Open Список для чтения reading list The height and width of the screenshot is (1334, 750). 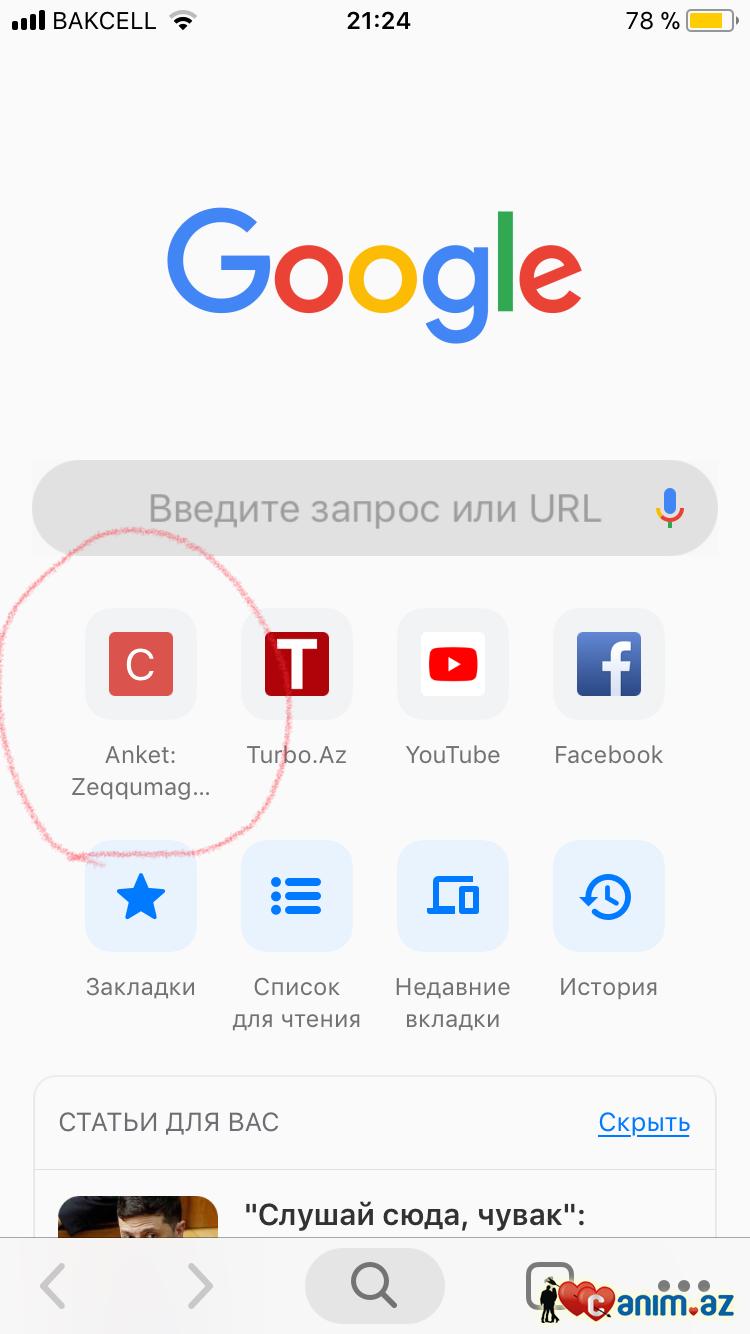point(297,896)
